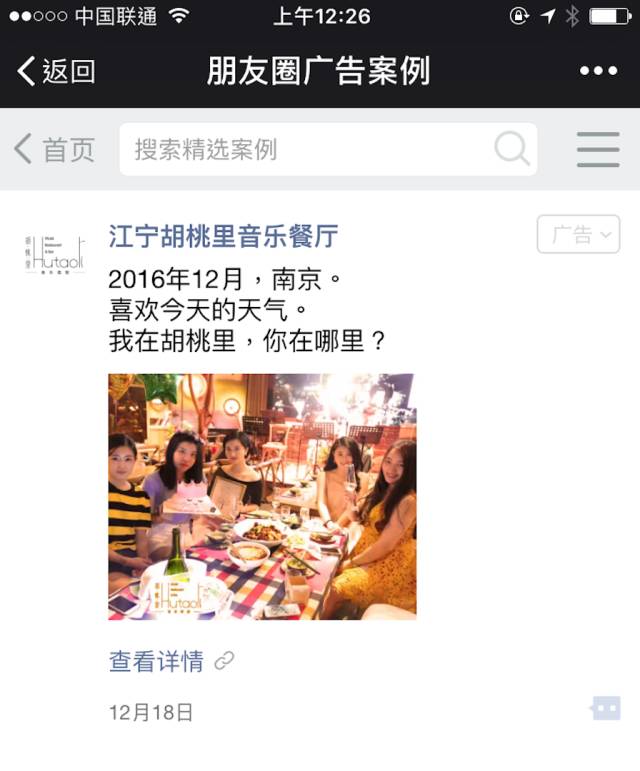The height and width of the screenshot is (771, 640).
Task: Tap the comment bubble icon on the post
Action: pos(605,709)
